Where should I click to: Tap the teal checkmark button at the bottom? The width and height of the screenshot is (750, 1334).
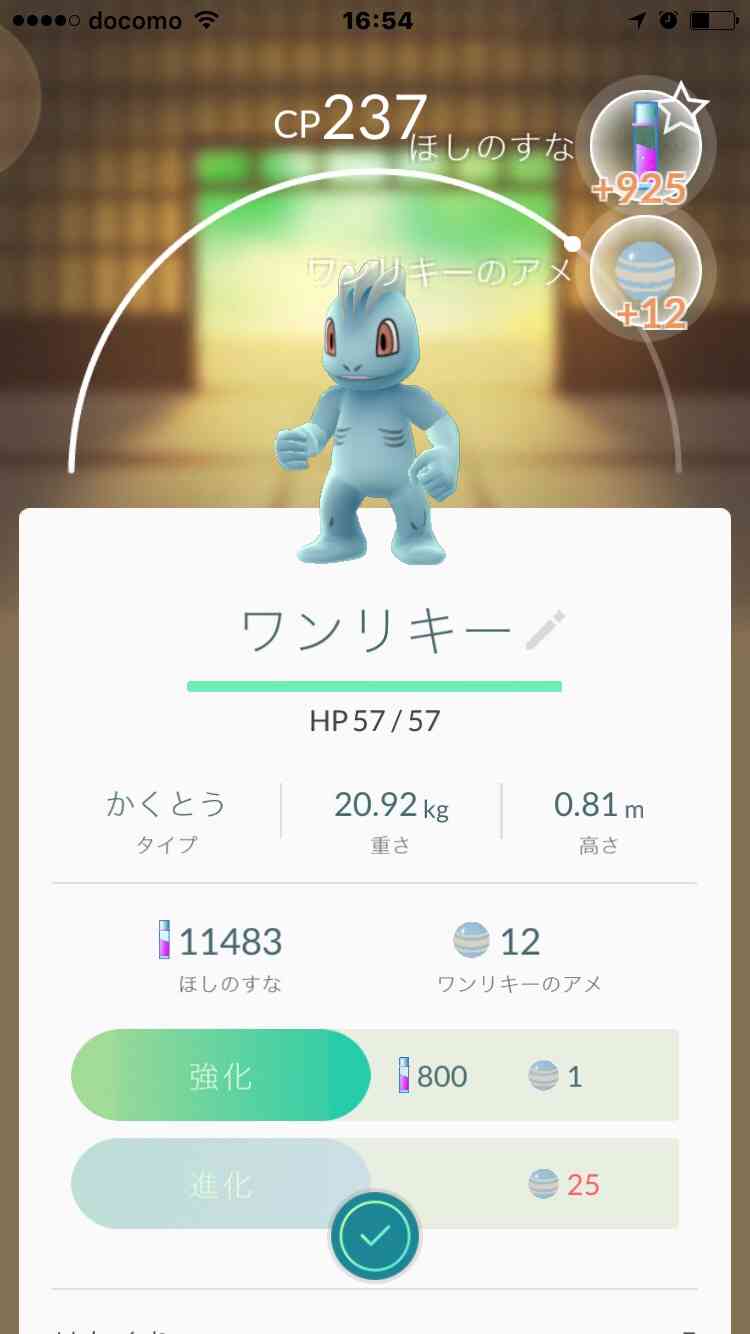(x=375, y=1235)
